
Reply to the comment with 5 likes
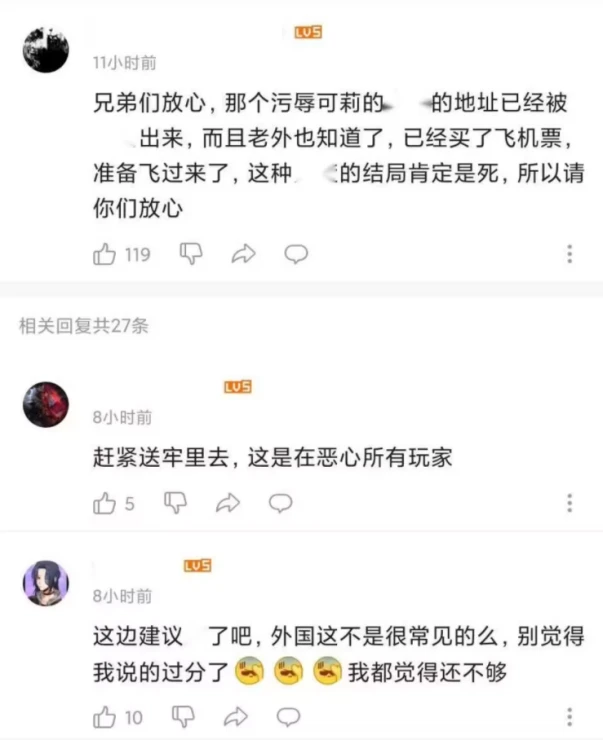click(x=281, y=503)
